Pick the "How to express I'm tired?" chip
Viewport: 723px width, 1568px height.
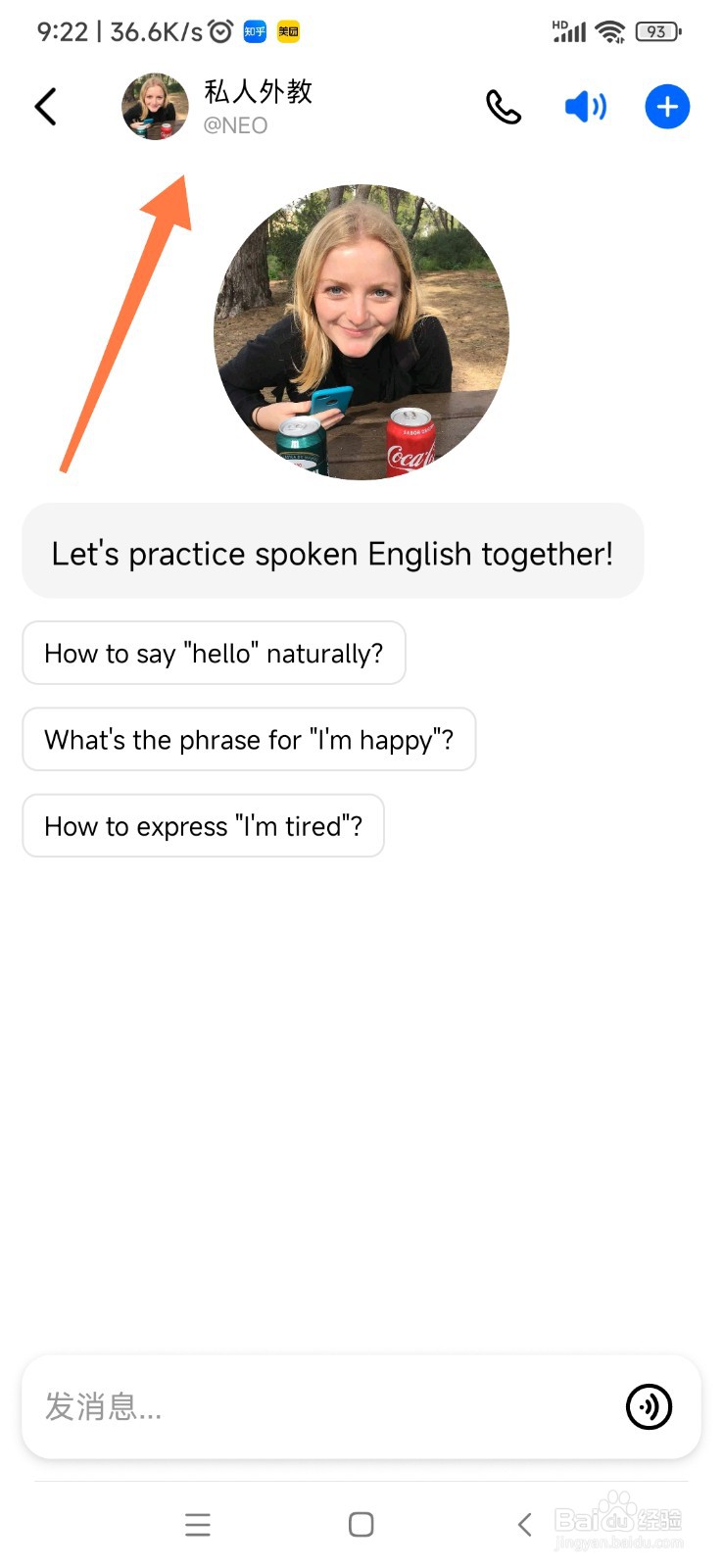click(x=203, y=825)
